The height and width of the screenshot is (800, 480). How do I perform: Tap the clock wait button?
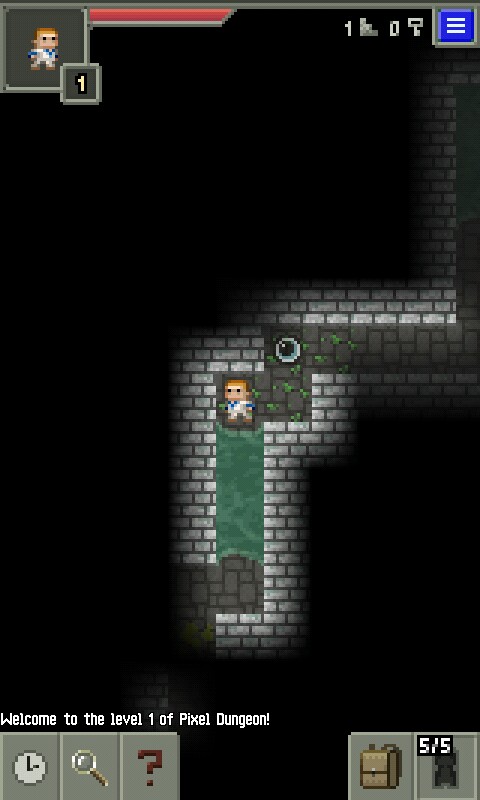click(30, 767)
